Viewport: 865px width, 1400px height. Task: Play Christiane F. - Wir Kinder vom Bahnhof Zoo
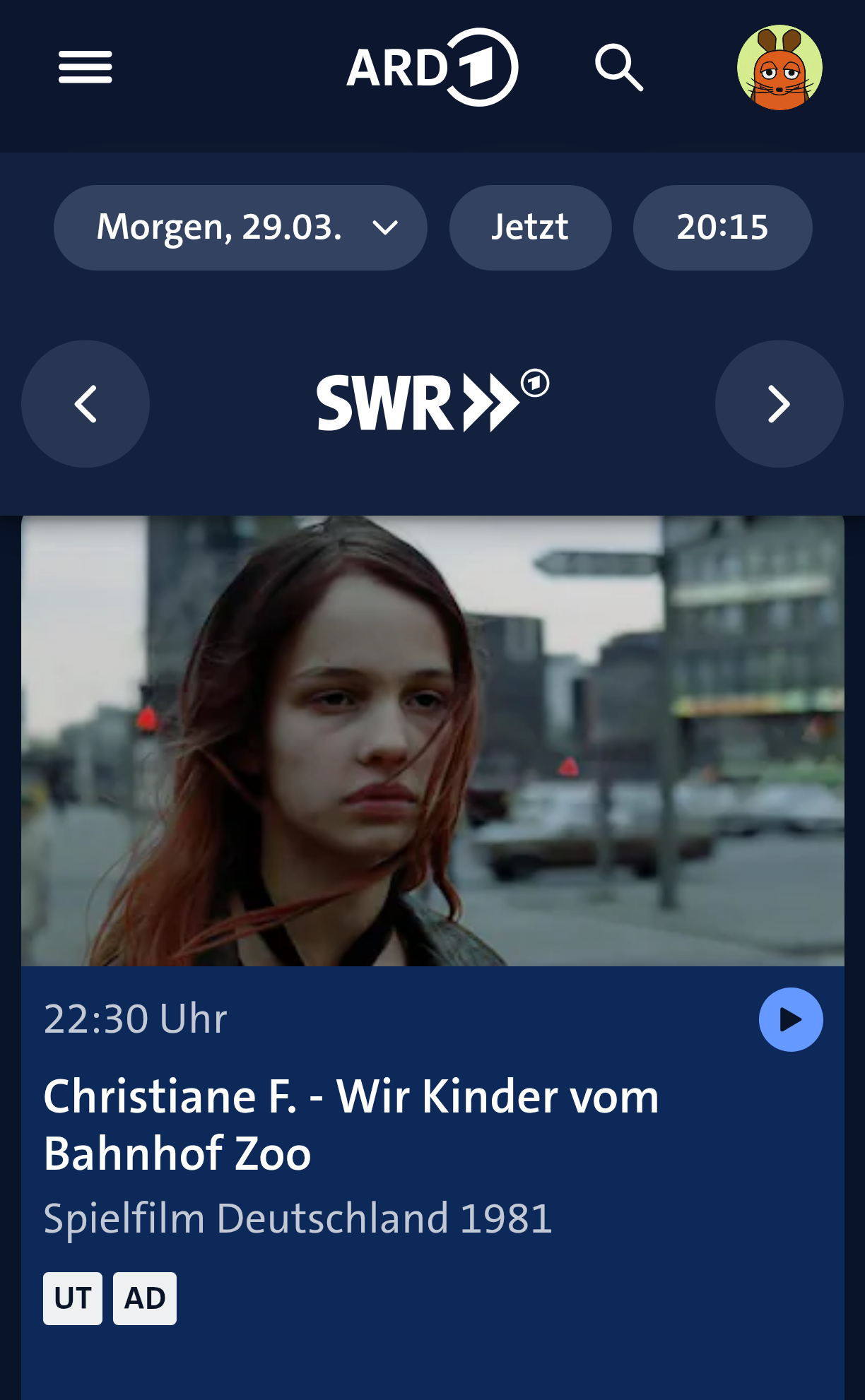click(790, 1019)
